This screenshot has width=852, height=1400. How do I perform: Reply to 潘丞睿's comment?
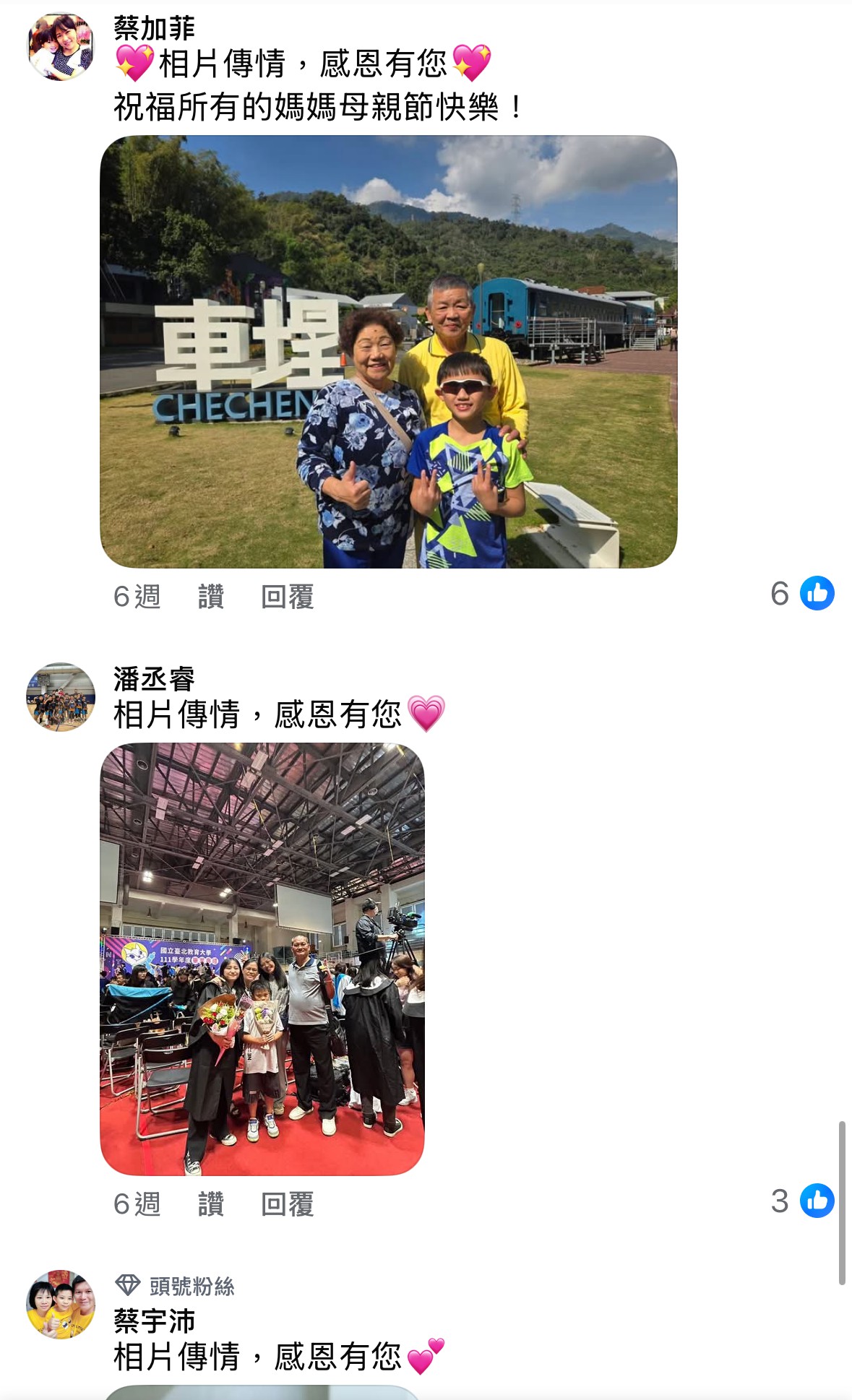(x=288, y=1204)
